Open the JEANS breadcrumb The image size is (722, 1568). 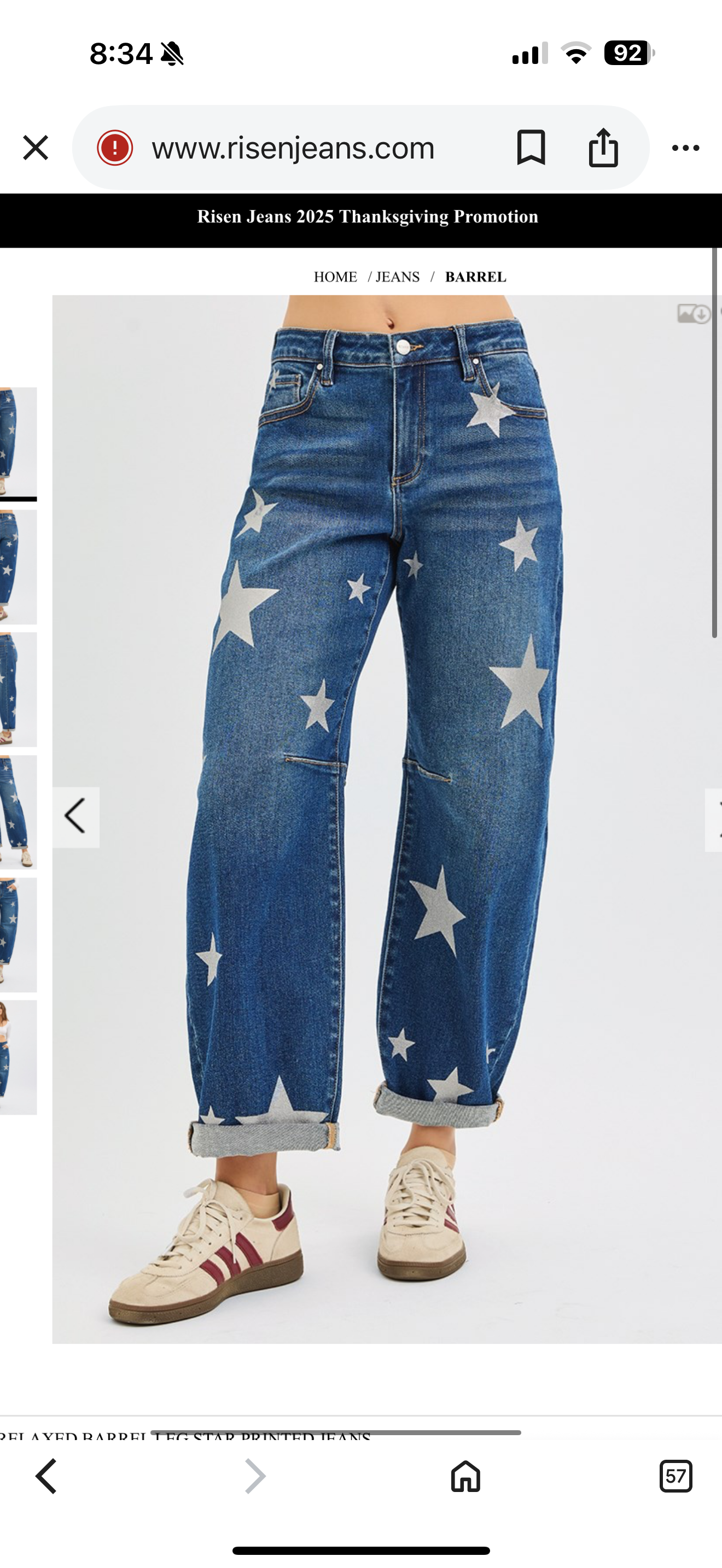[x=398, y=277]
